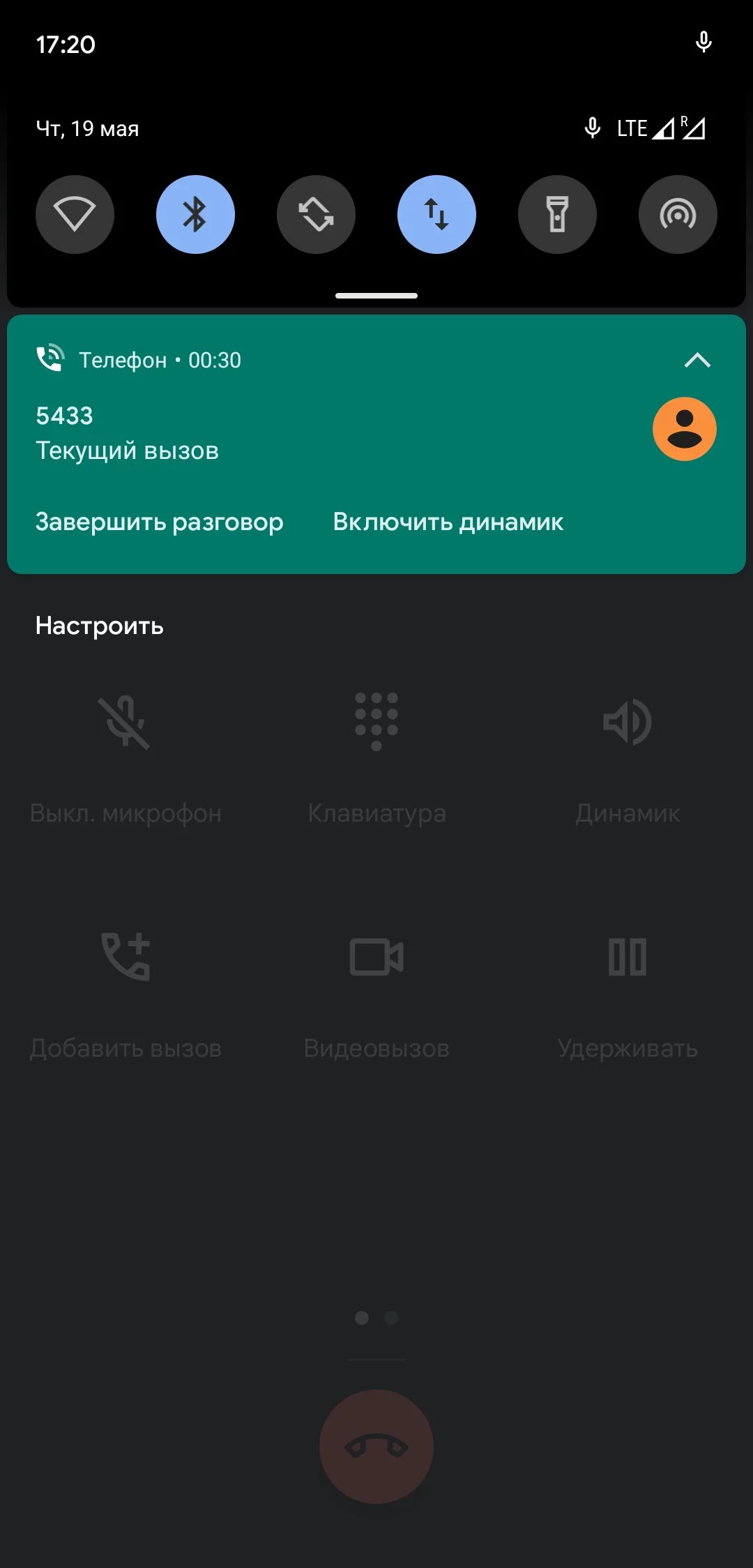Viewport: 753px width, 1568px height.
Task: Open Настроить notification settings
Action: tap(100, 626)
